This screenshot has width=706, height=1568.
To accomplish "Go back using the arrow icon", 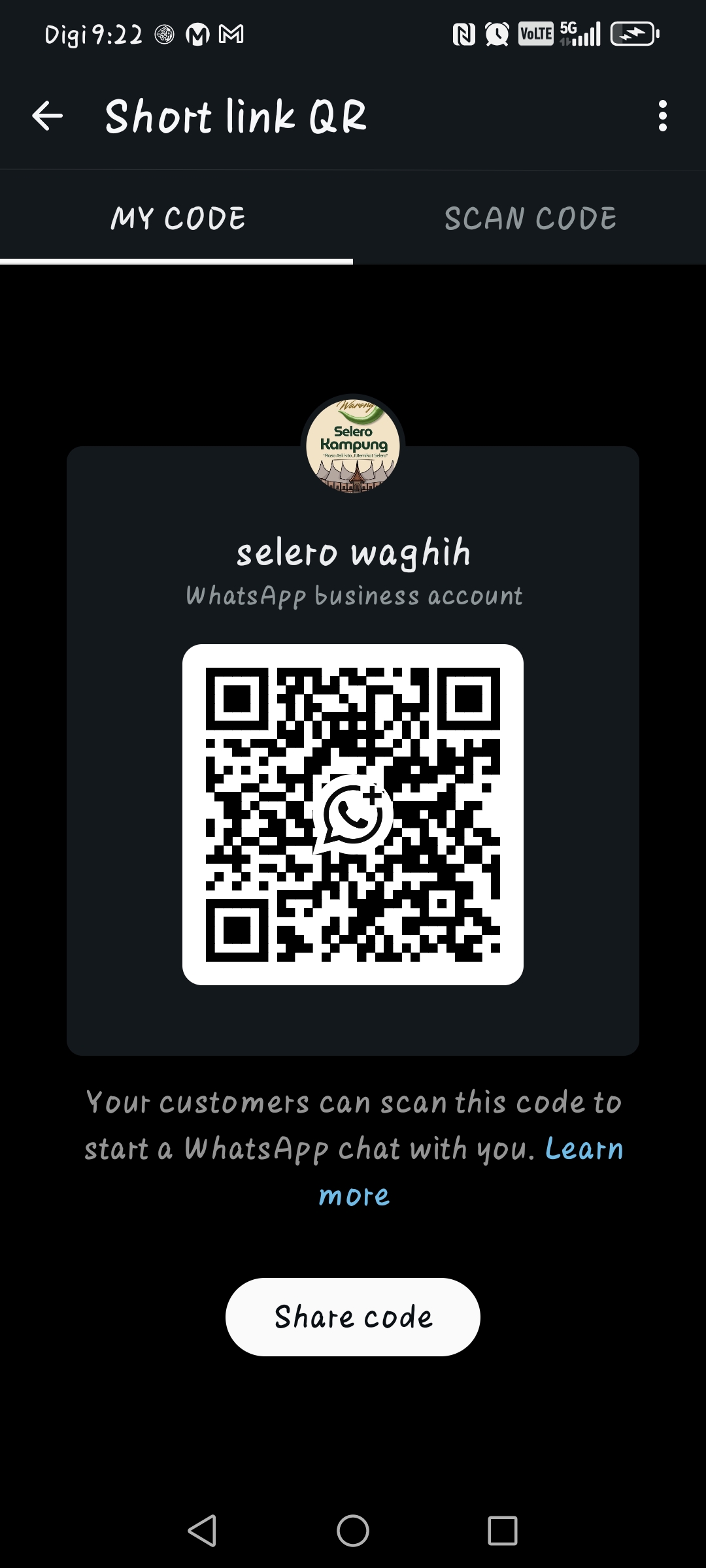I will (48, 116).
